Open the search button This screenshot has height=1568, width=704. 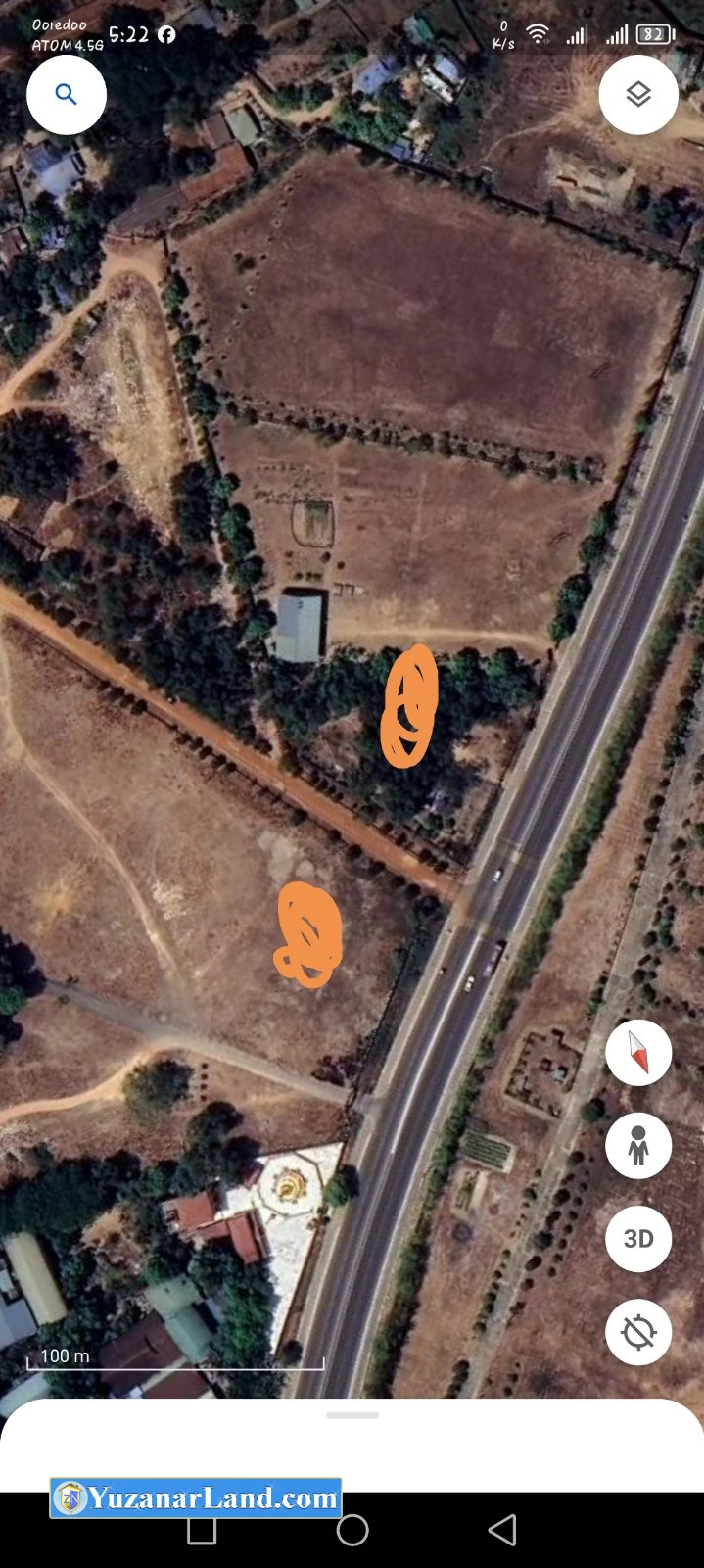pos(66,95)
